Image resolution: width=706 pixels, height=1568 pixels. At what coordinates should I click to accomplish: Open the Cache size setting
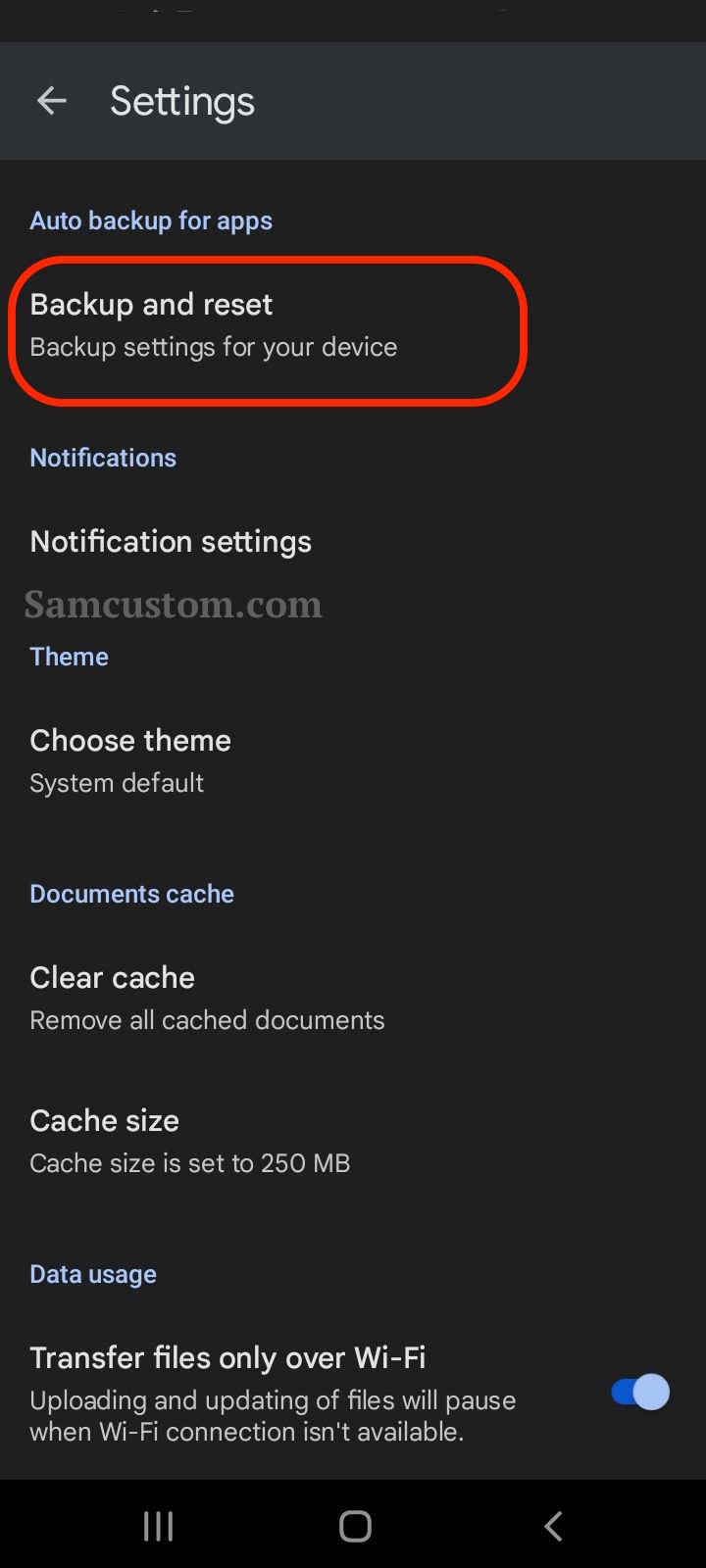(x=353, y=1141)
